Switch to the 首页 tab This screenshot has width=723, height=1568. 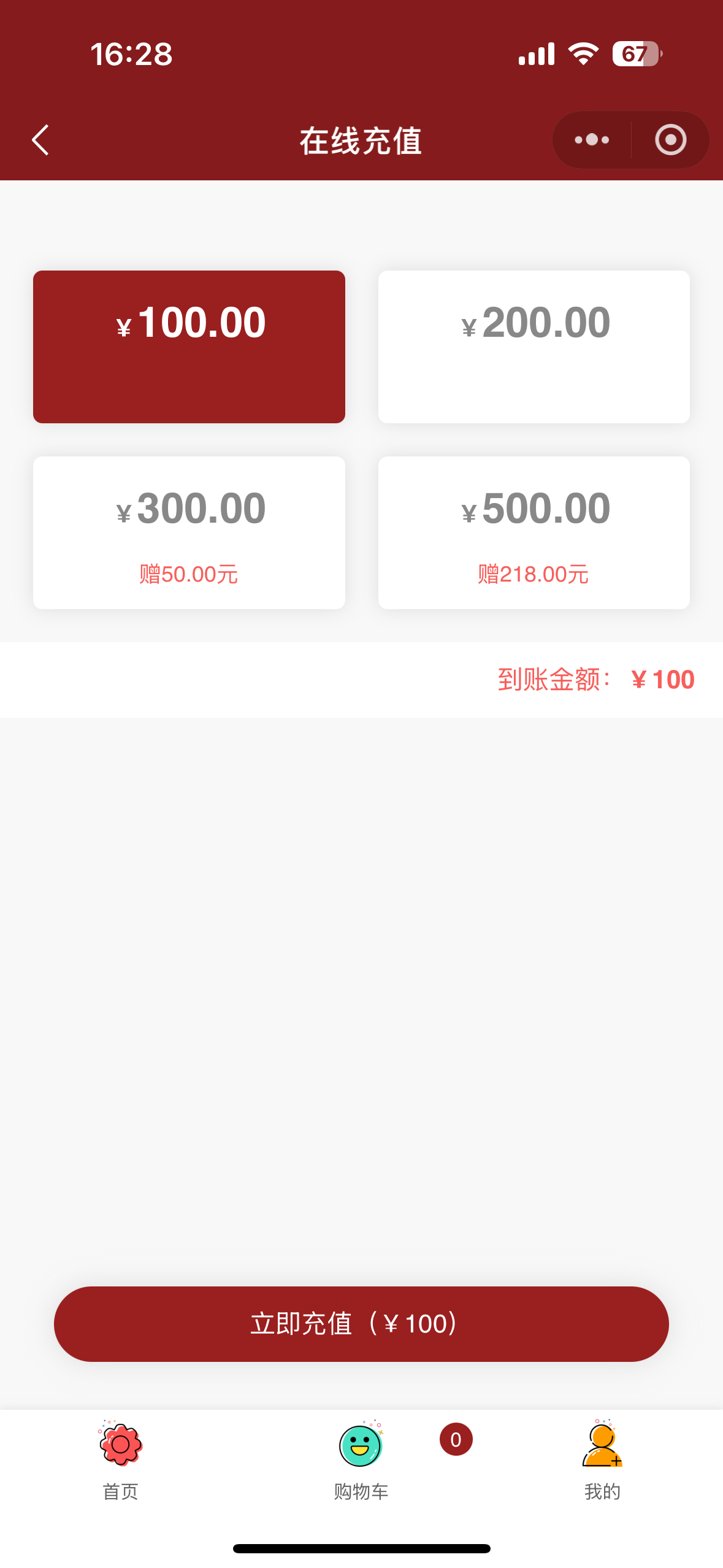point(120,1460)
